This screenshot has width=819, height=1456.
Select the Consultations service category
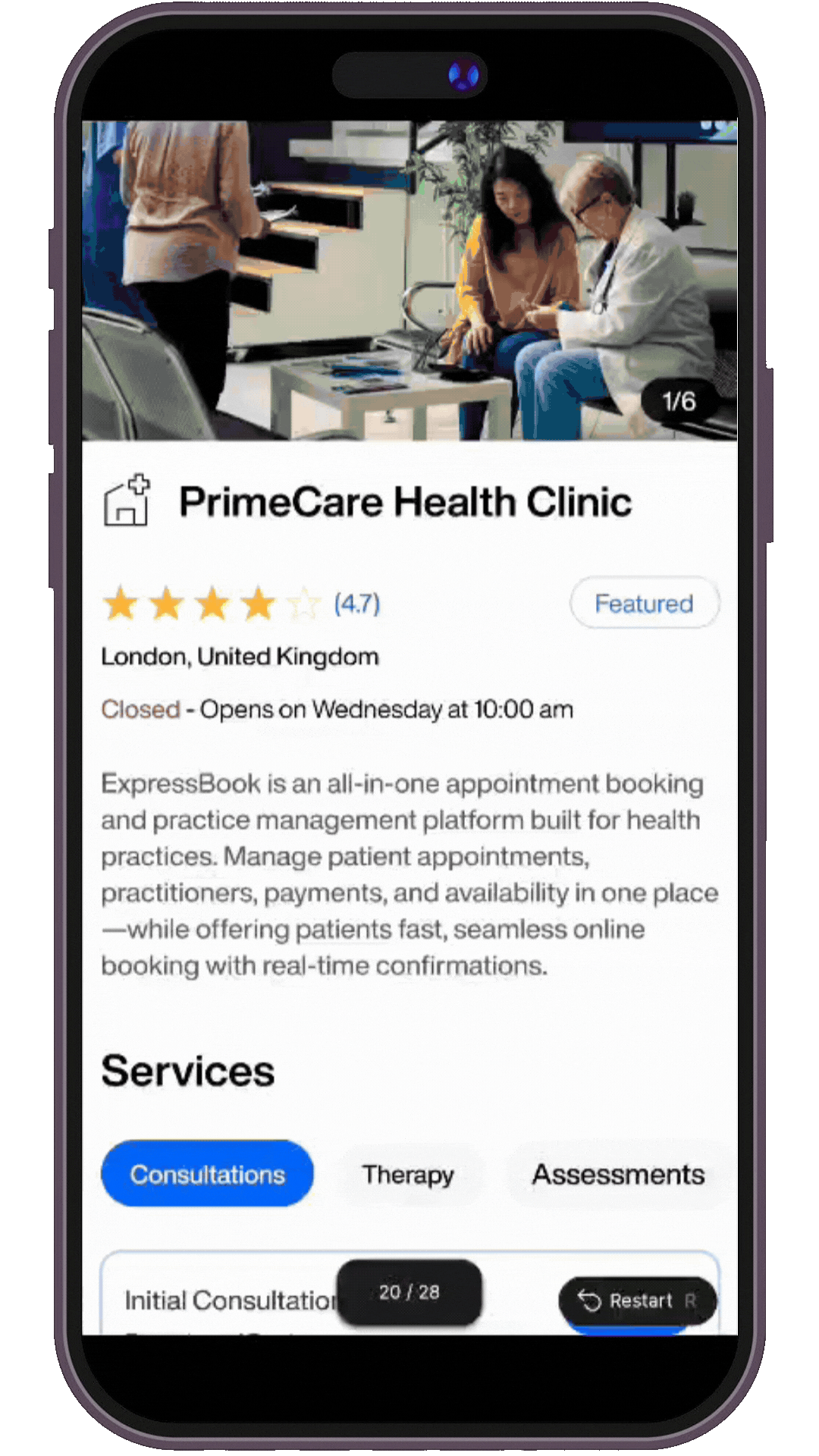pos(207,1174)
